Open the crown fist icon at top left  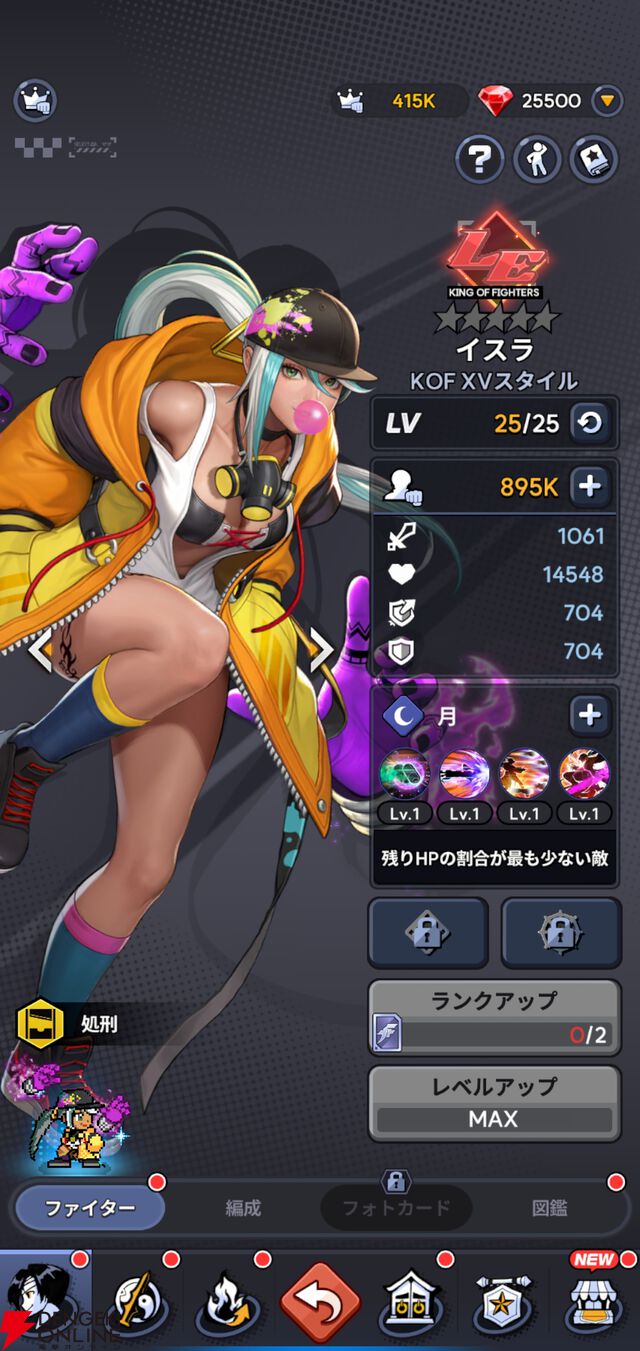click(35, 100)
